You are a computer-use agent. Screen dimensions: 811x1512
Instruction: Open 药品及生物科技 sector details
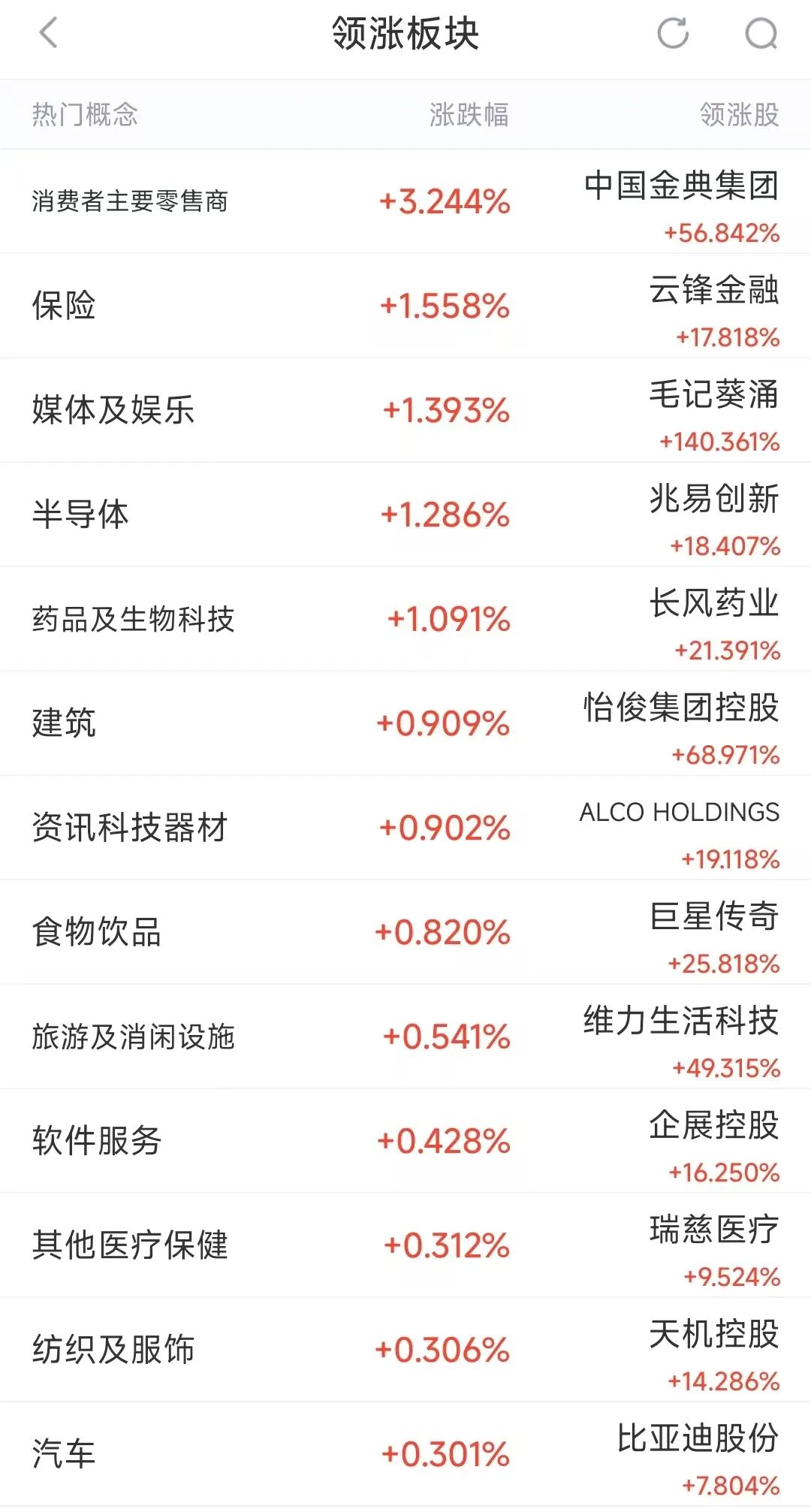[134, 619]
